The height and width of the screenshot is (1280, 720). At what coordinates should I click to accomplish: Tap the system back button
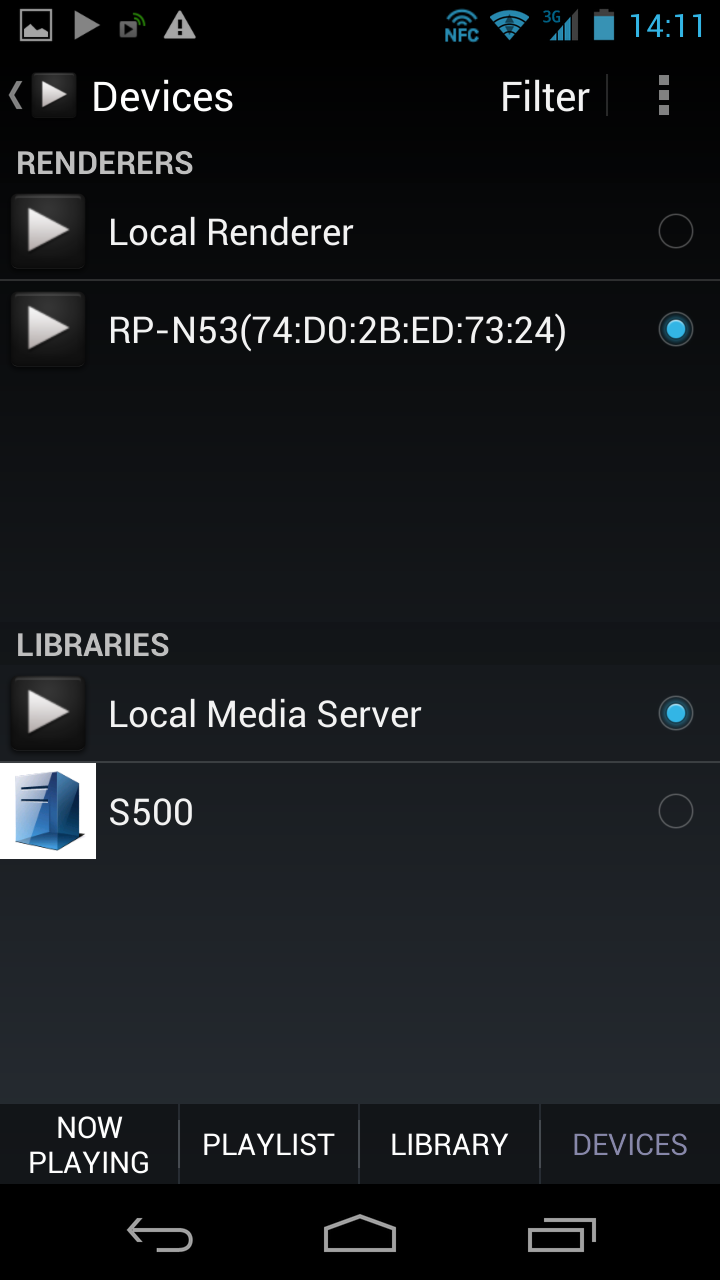click(160, 1235)
